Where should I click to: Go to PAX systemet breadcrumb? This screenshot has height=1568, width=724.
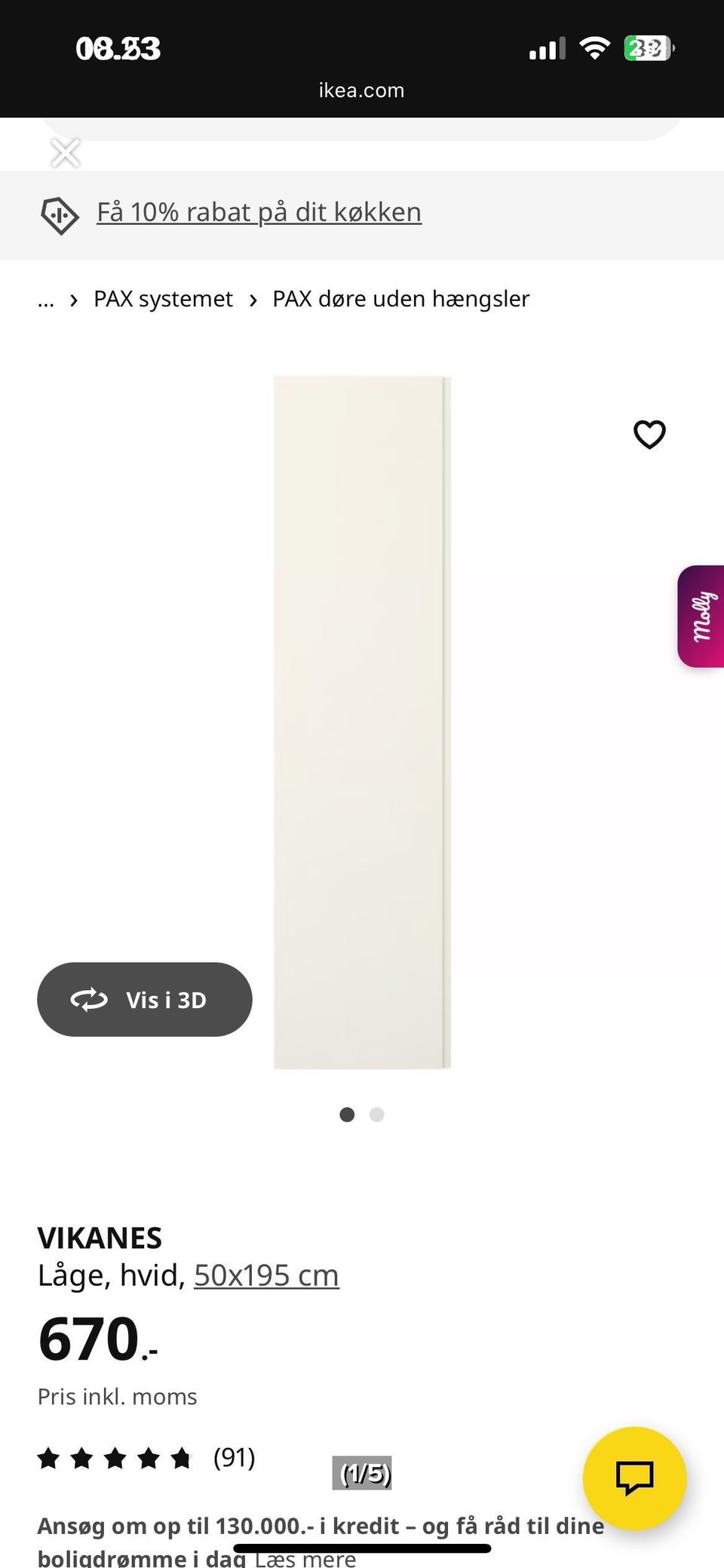(163, 299)
